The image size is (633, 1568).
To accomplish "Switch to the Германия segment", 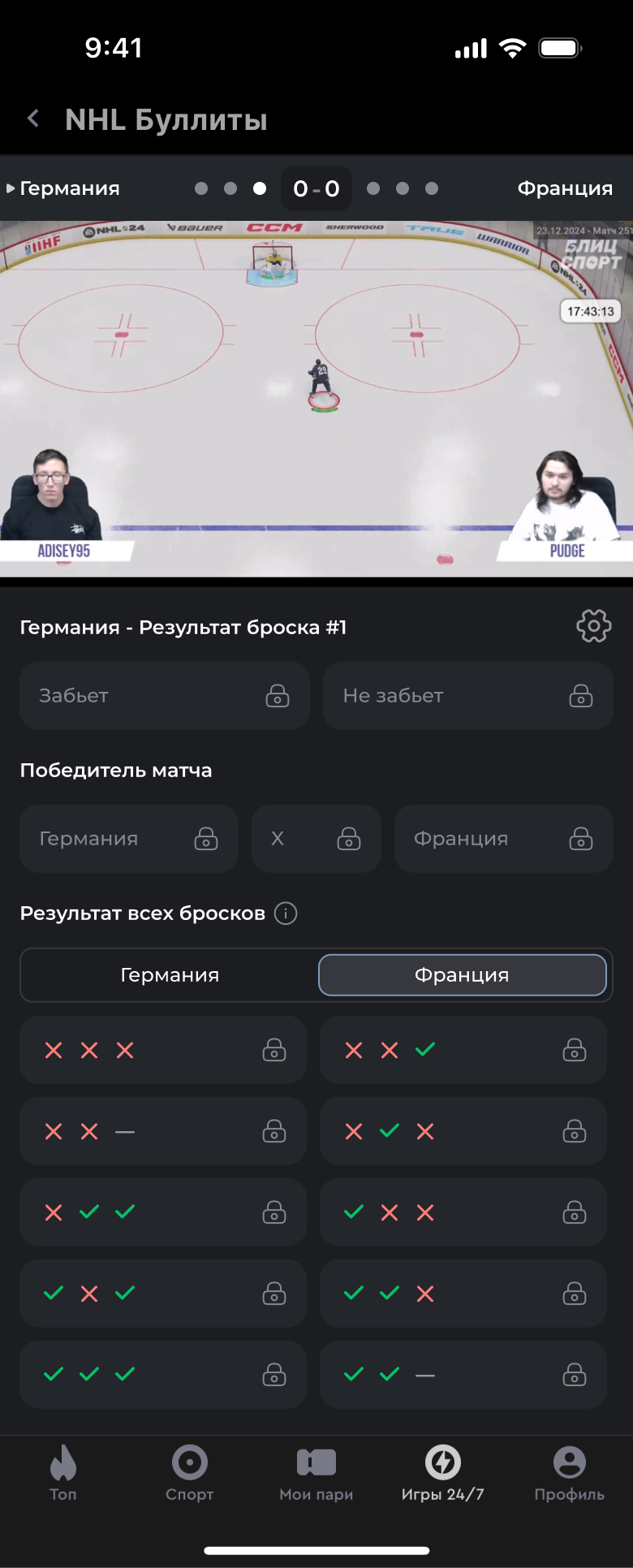I will [170, 975].
